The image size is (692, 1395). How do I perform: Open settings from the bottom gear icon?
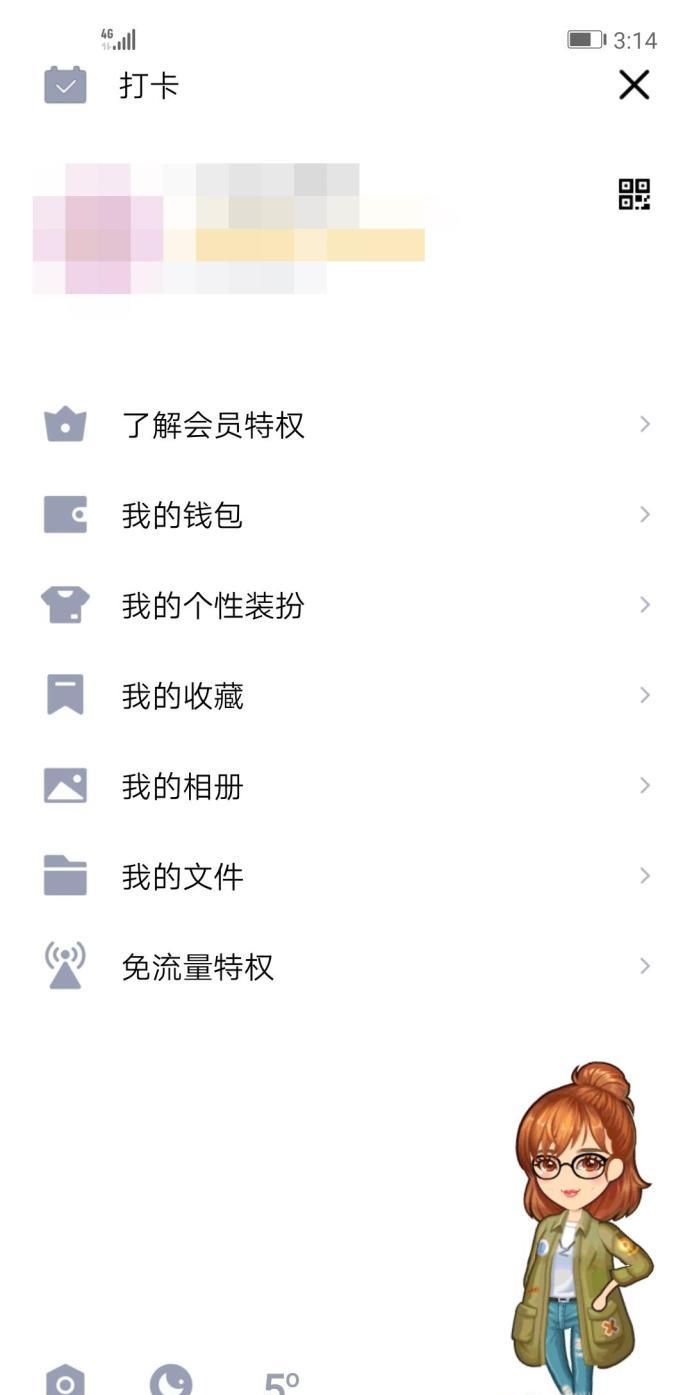(66, 1381)
